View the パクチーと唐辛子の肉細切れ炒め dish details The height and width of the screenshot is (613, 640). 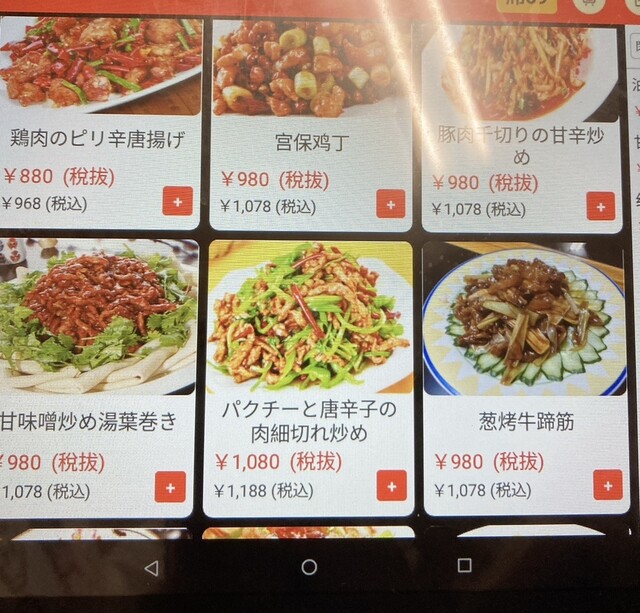pos(308,317)
